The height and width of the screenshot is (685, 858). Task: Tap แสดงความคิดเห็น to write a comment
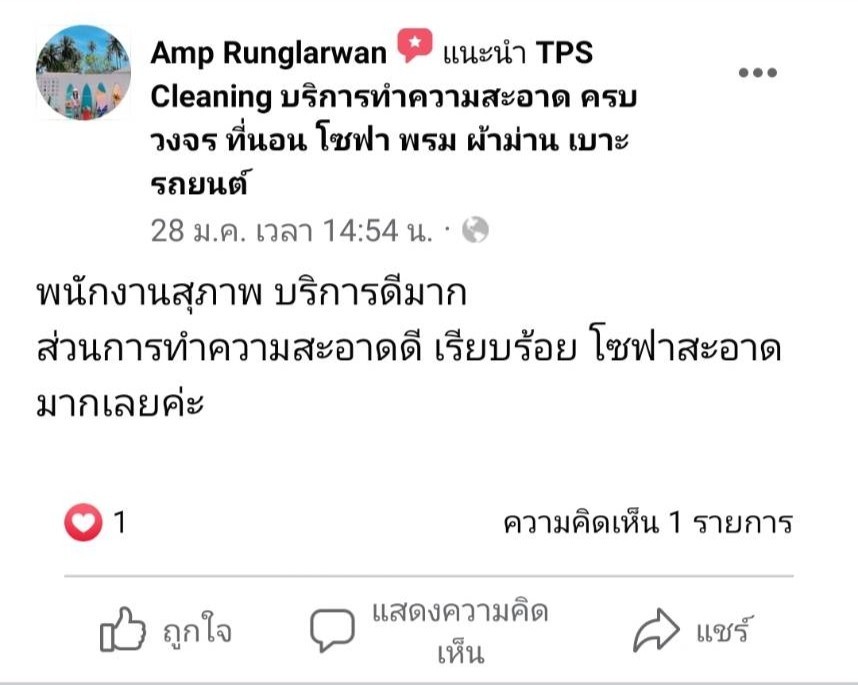pos(430,631)
